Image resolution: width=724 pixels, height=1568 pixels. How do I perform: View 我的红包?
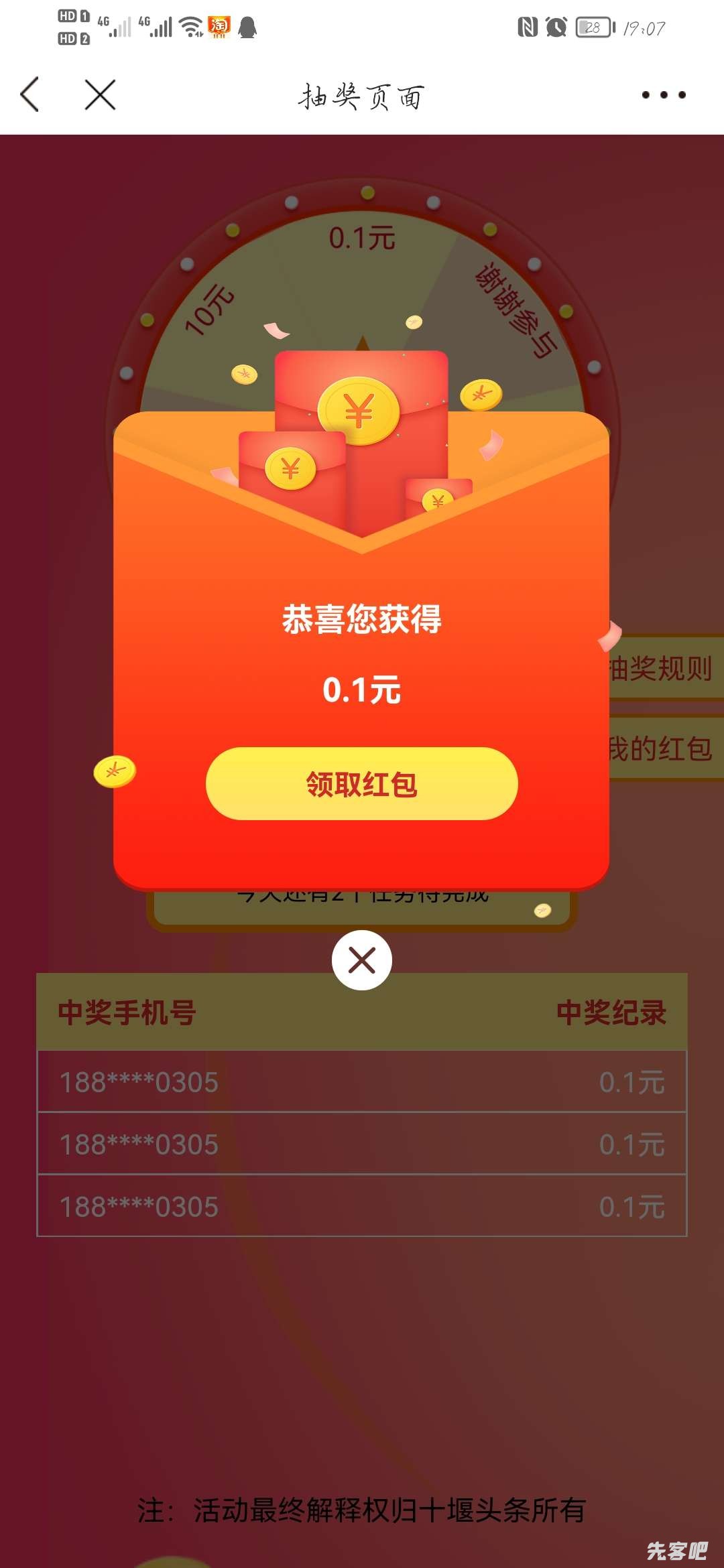(664, 748)
